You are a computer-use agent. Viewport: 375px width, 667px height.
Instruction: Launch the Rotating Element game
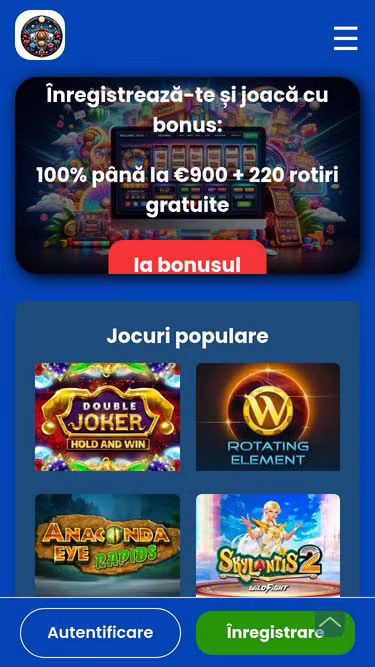(268, 417)
